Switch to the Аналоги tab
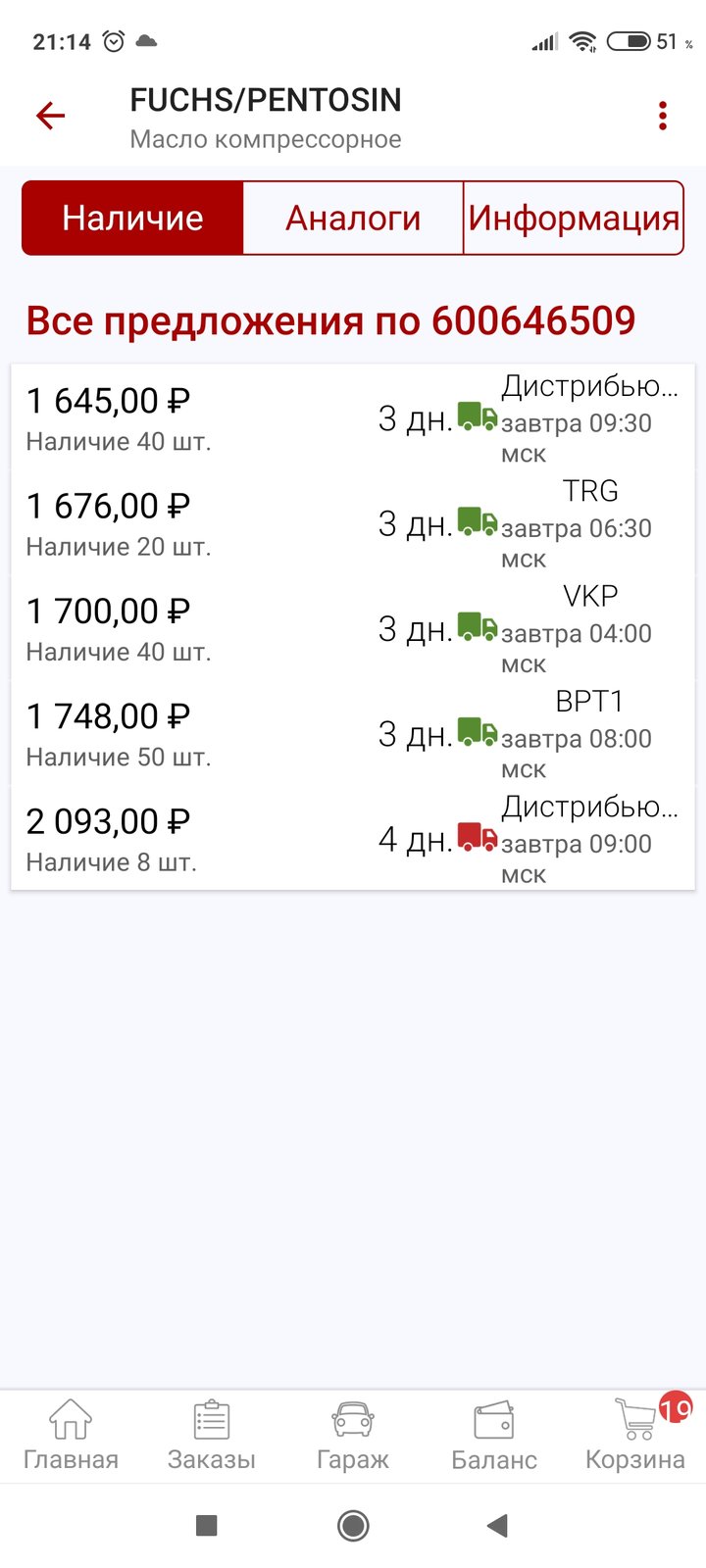This screenshot has height=1568, width=706. pos(353,218)
